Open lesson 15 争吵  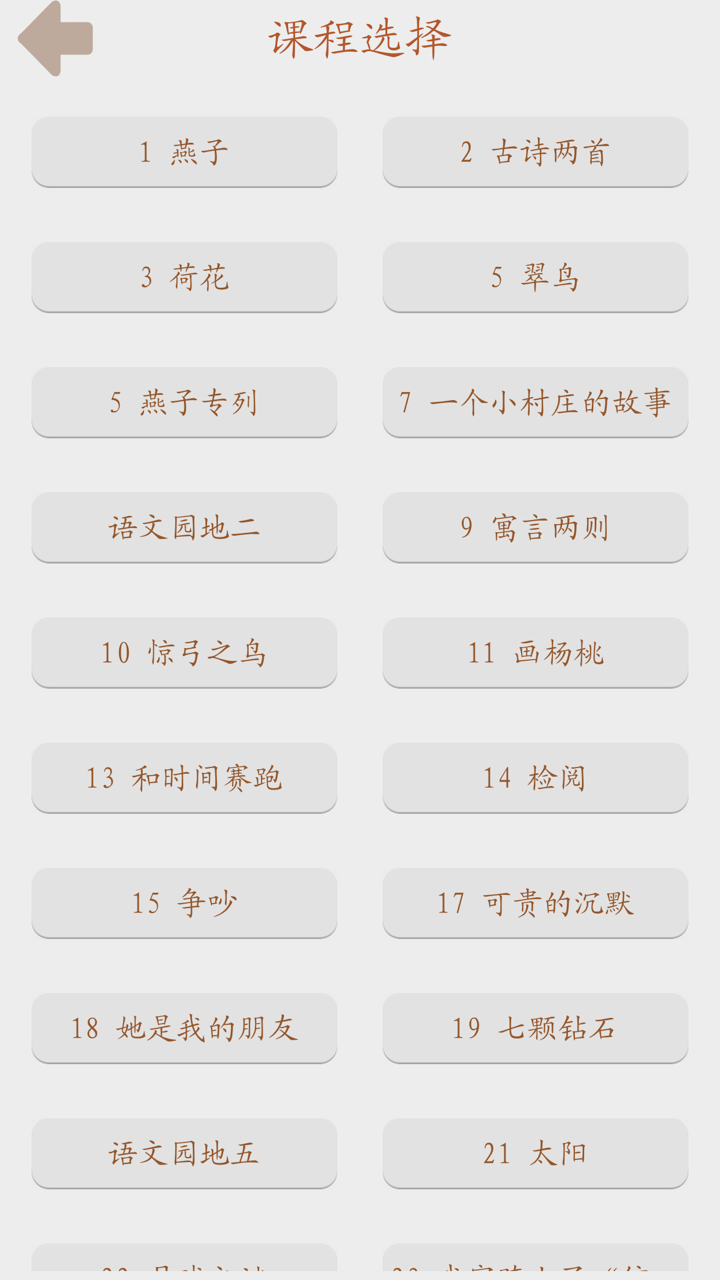click(x=184, y=902)
